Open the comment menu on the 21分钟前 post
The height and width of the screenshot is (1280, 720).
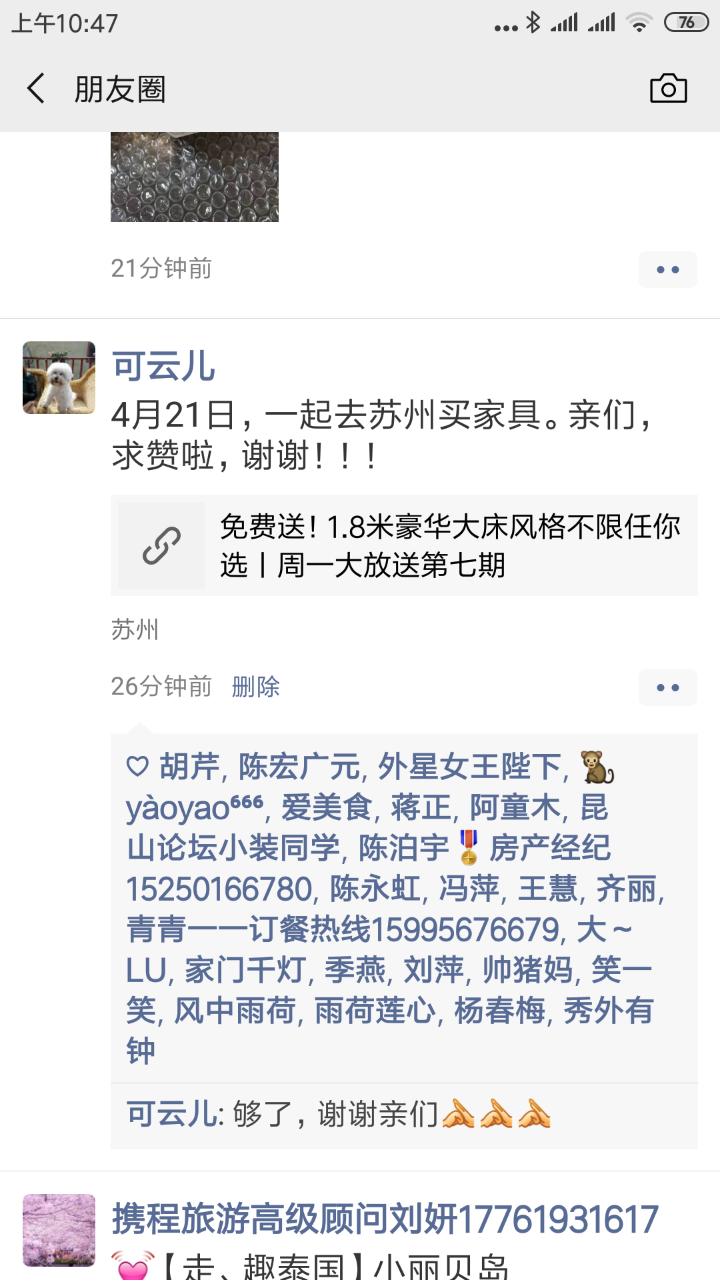click(668, 269)
